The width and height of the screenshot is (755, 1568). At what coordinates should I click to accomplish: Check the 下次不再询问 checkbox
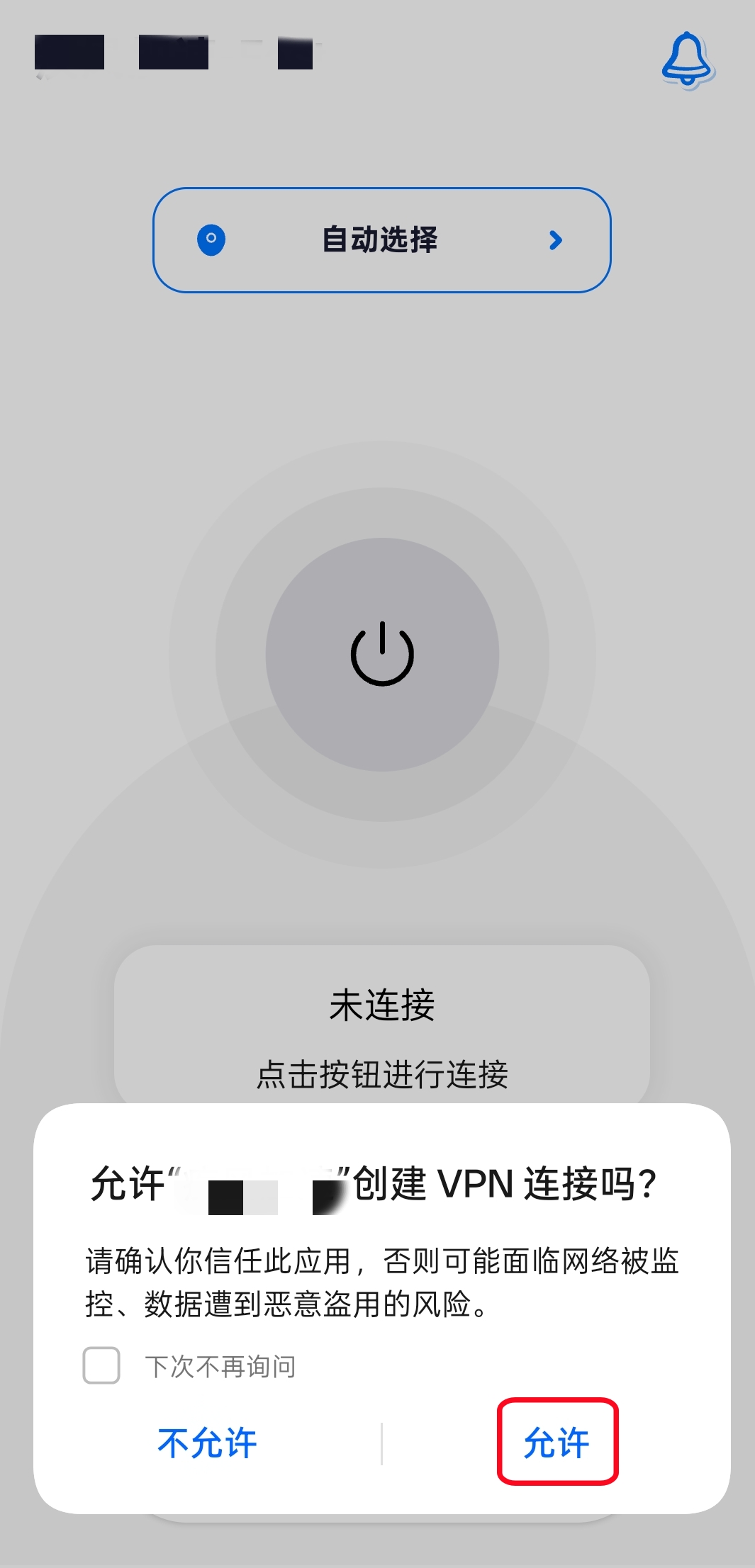pos(101,1365)
